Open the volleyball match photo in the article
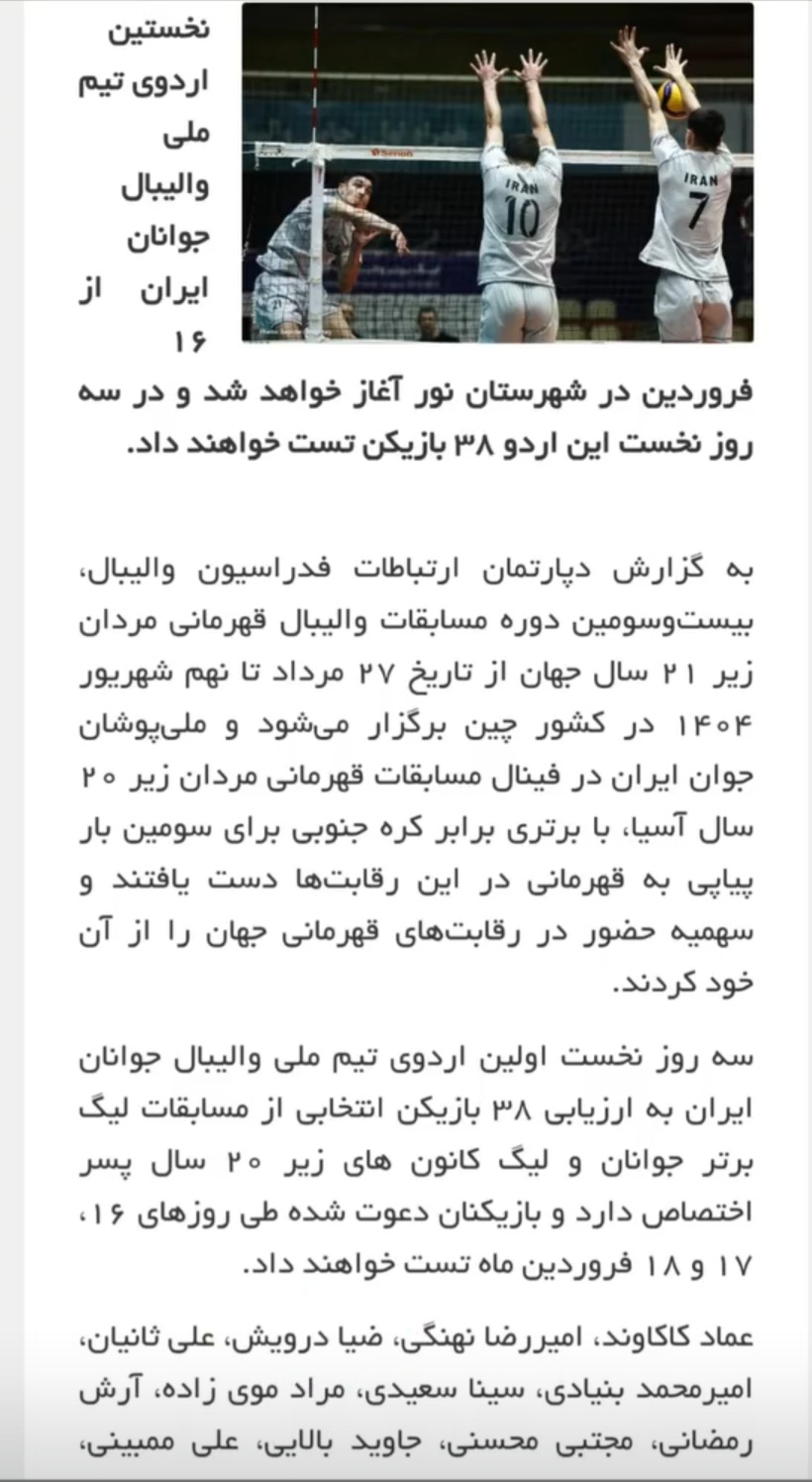 point(497,173)
